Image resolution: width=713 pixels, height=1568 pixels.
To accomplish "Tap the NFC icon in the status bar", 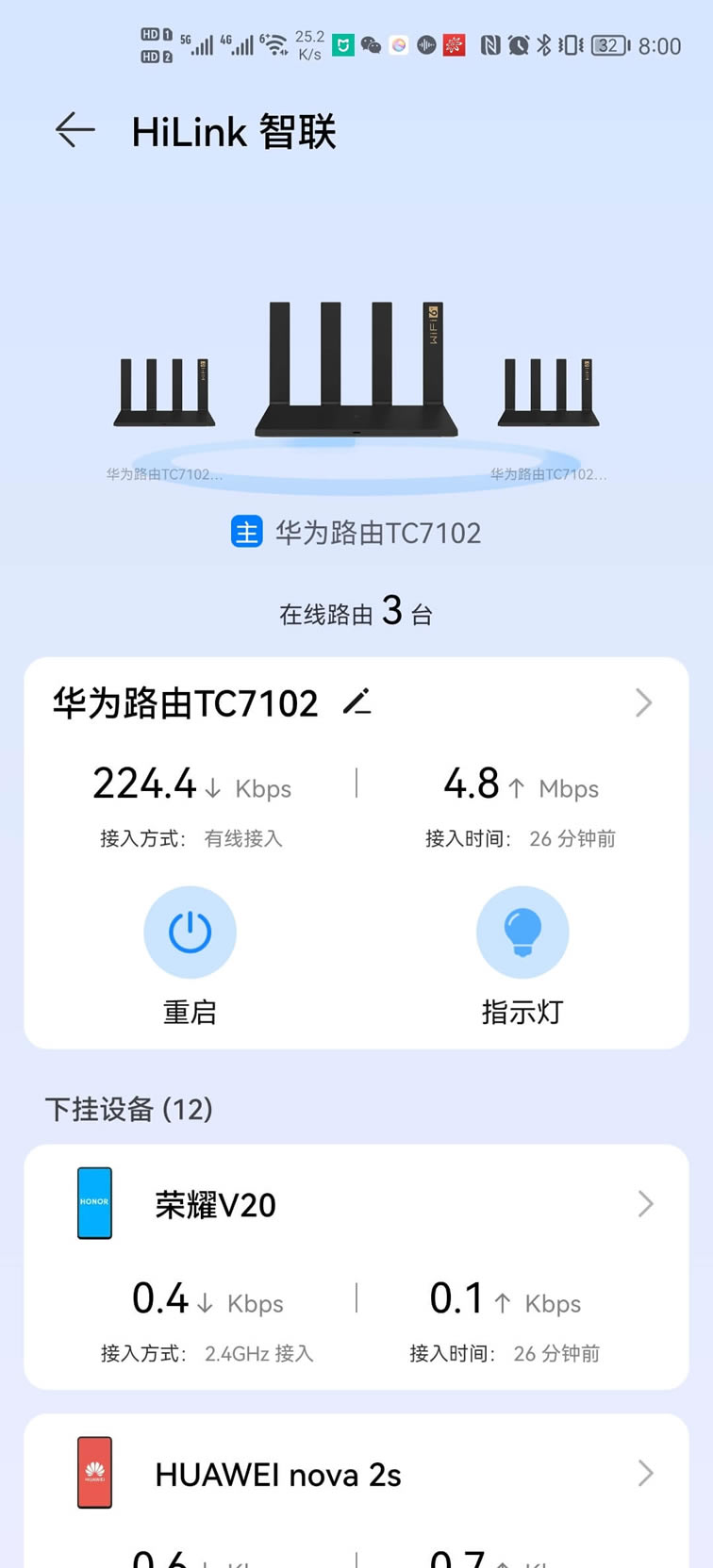I will click(491, 44).
